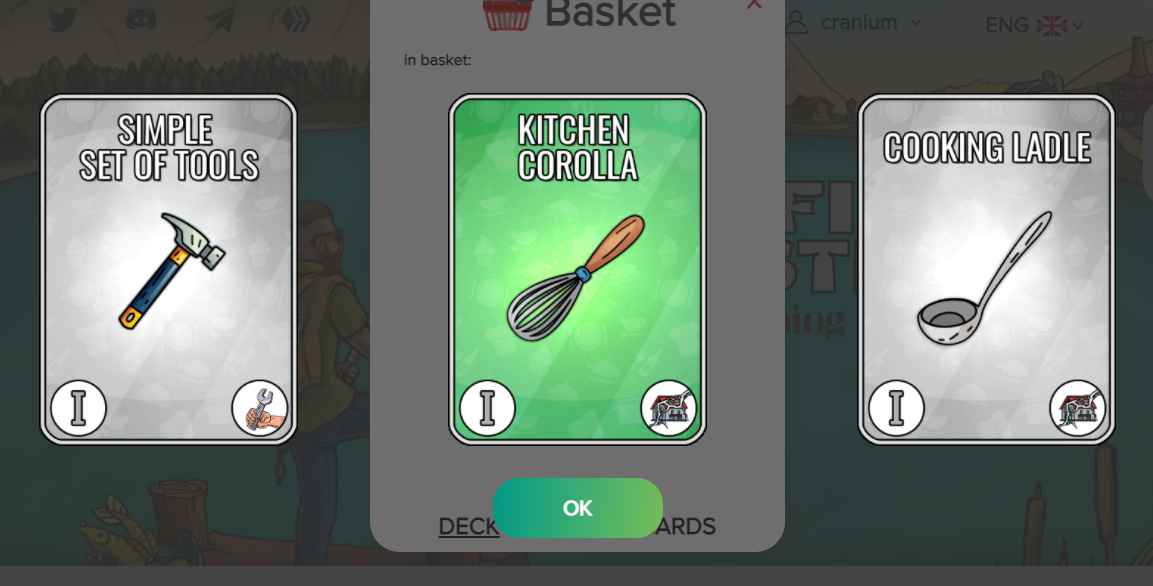Close the Basket dialog
1153x586 pixels.
754,5
